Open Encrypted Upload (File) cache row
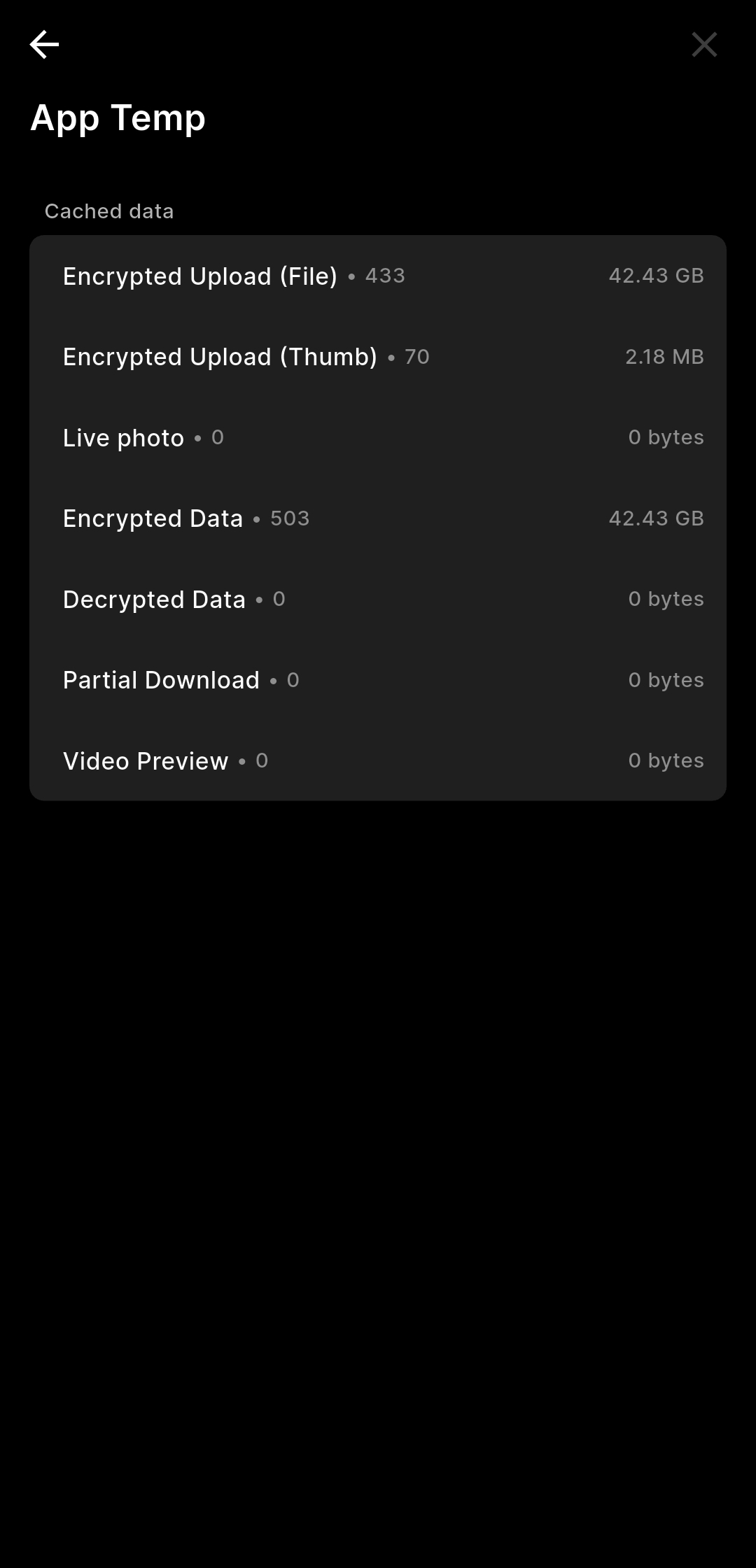 pyautogui.click(x=378, y=276)
